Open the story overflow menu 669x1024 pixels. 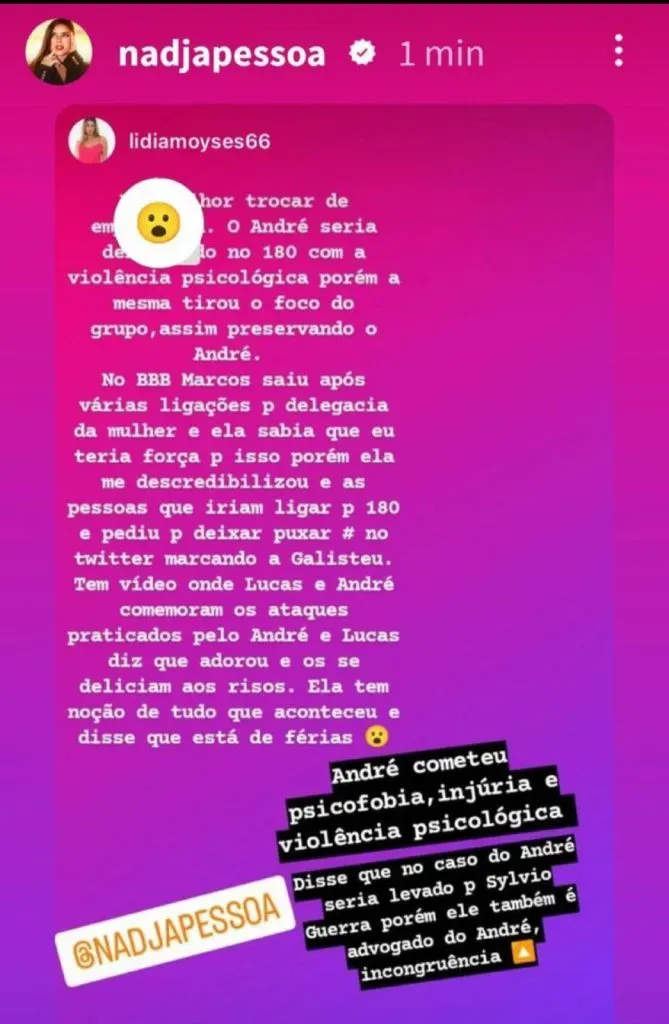(620, 51)
